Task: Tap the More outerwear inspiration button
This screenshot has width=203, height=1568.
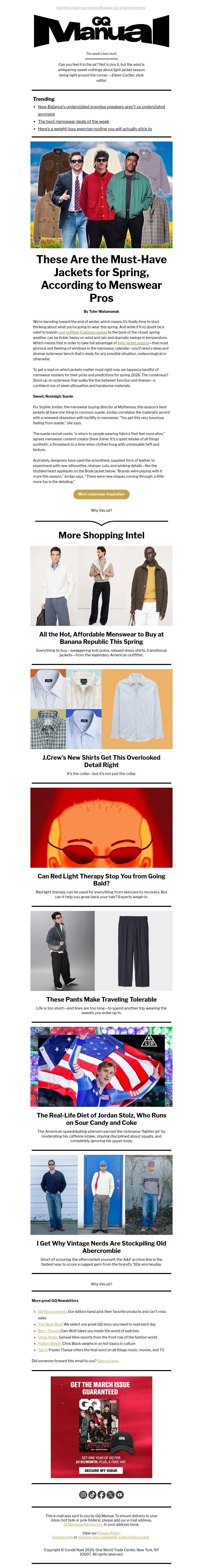Action: (x=101, y=494)
